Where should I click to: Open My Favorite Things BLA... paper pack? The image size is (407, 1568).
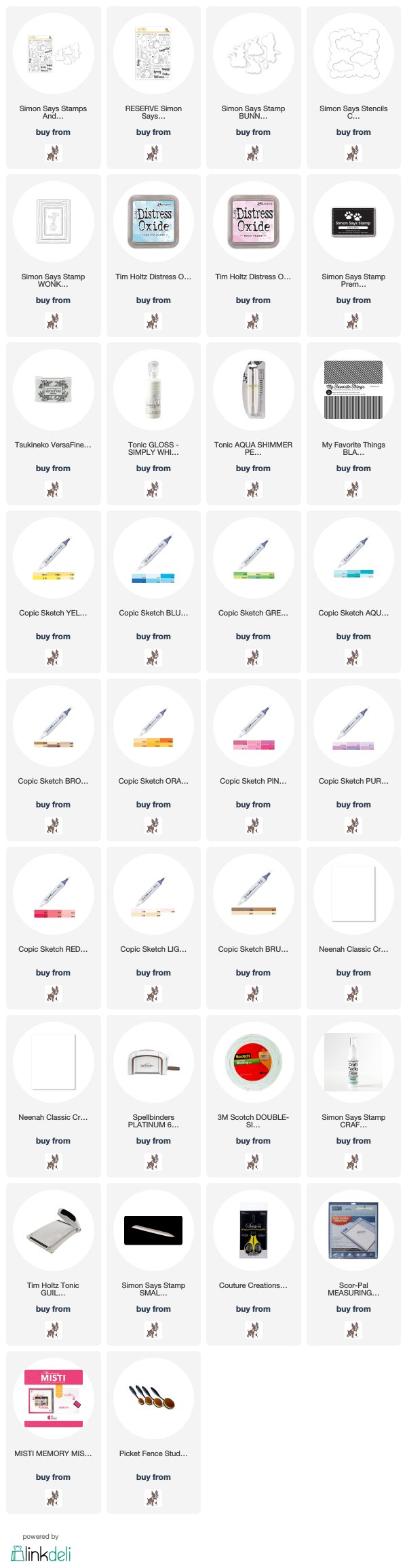point(353,392)
